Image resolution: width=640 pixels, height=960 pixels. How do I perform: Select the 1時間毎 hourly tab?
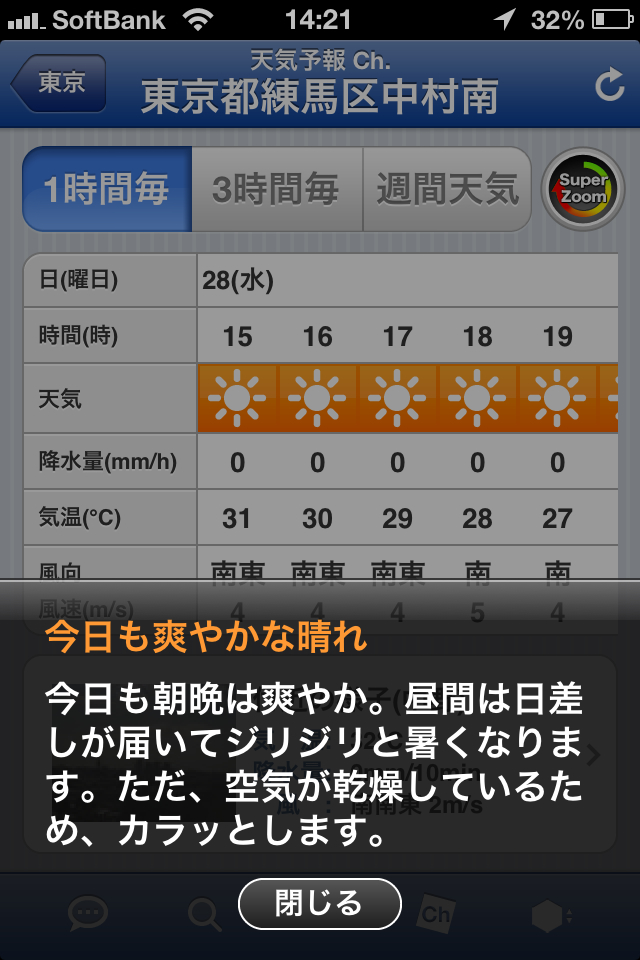click(107, 189)
